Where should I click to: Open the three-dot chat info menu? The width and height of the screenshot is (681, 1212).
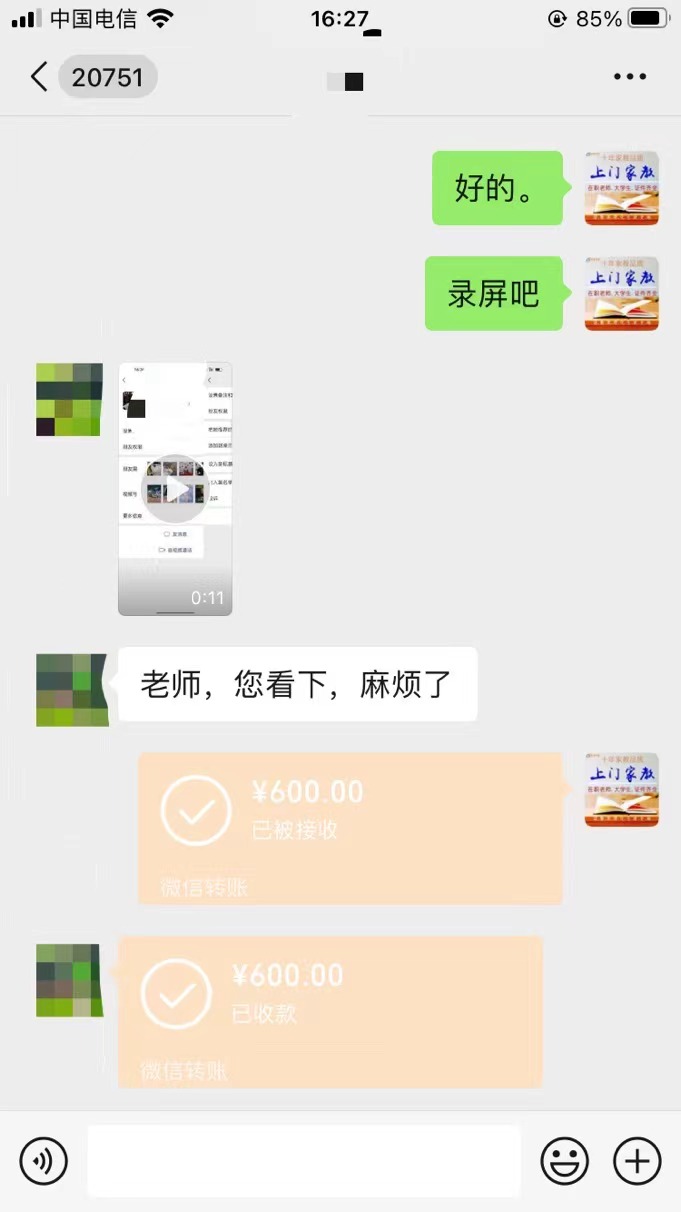tap(629, 77)
